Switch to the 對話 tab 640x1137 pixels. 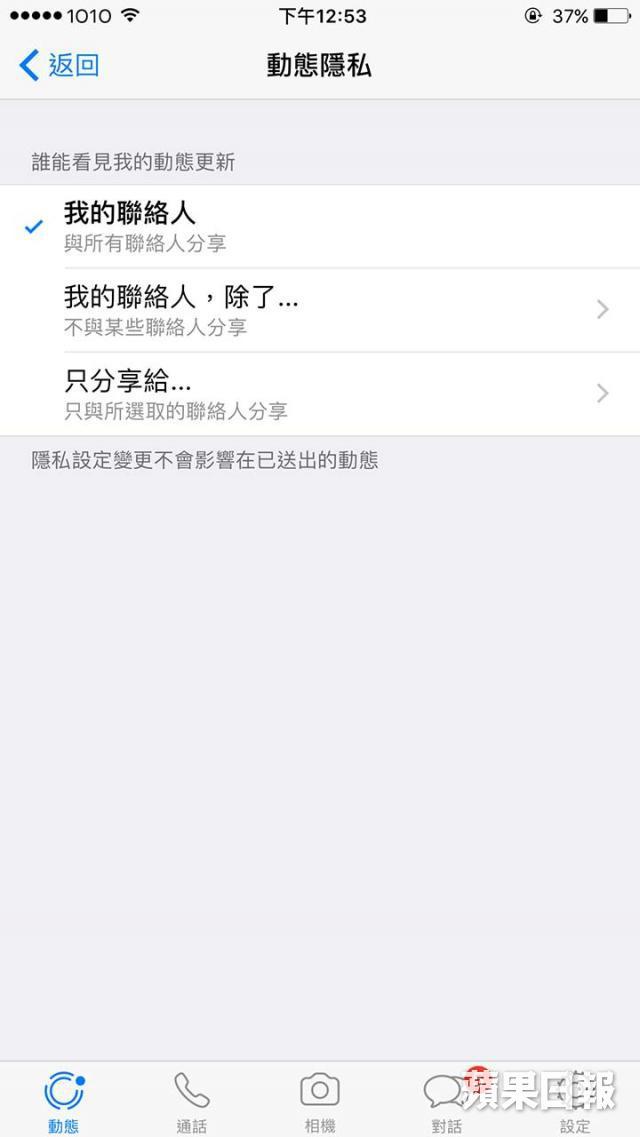pyautogui.click(x=447, y=1101)
